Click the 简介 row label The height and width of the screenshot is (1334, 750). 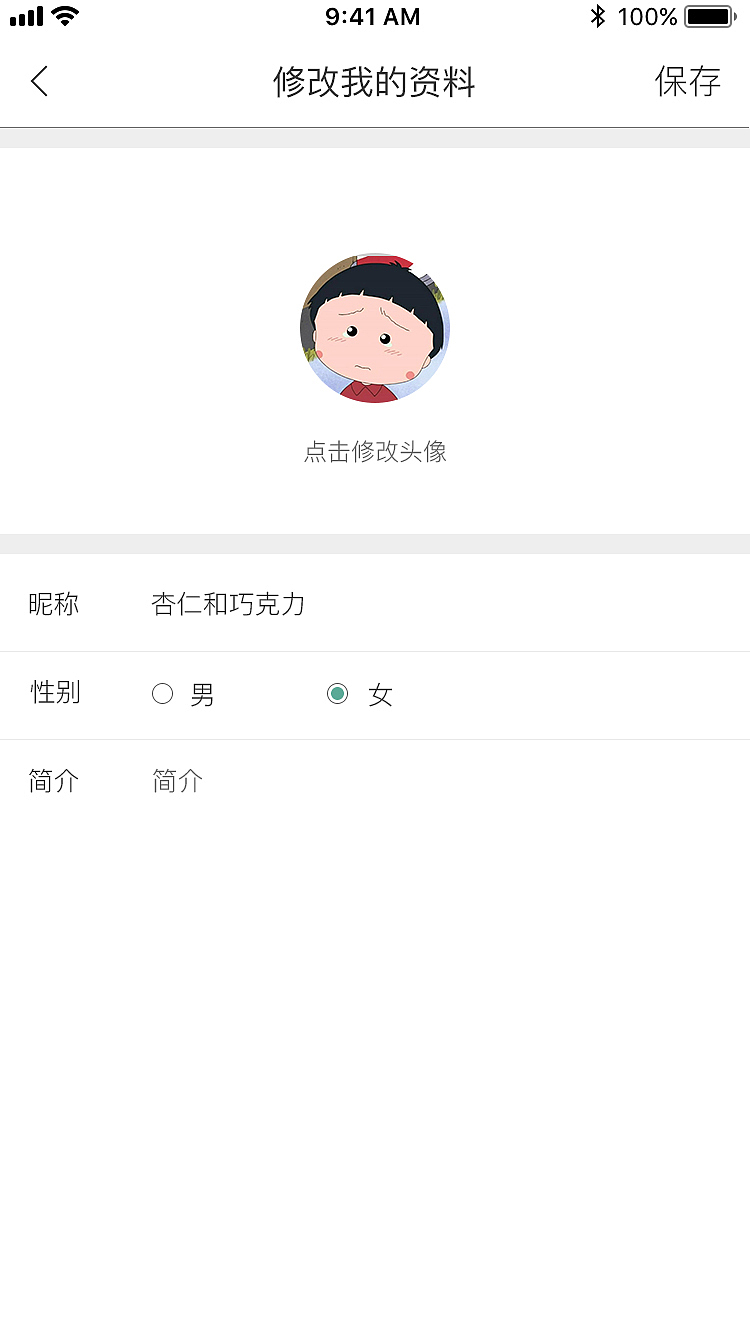pyautogui.click(x=54, y=780)
